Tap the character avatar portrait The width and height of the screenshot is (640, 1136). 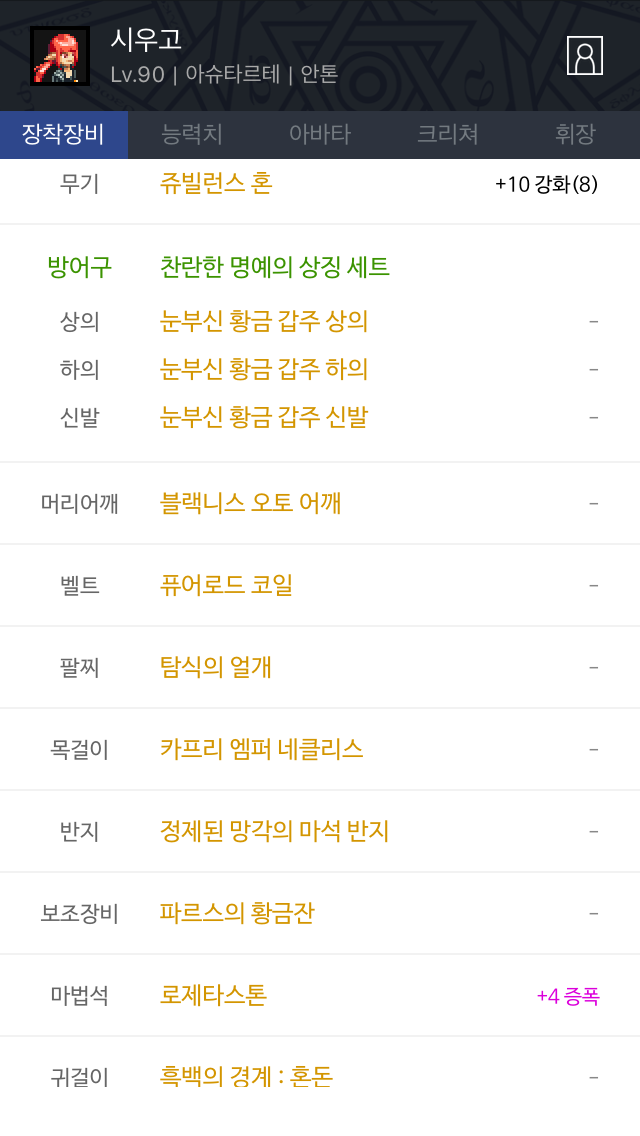click(60, 56)
